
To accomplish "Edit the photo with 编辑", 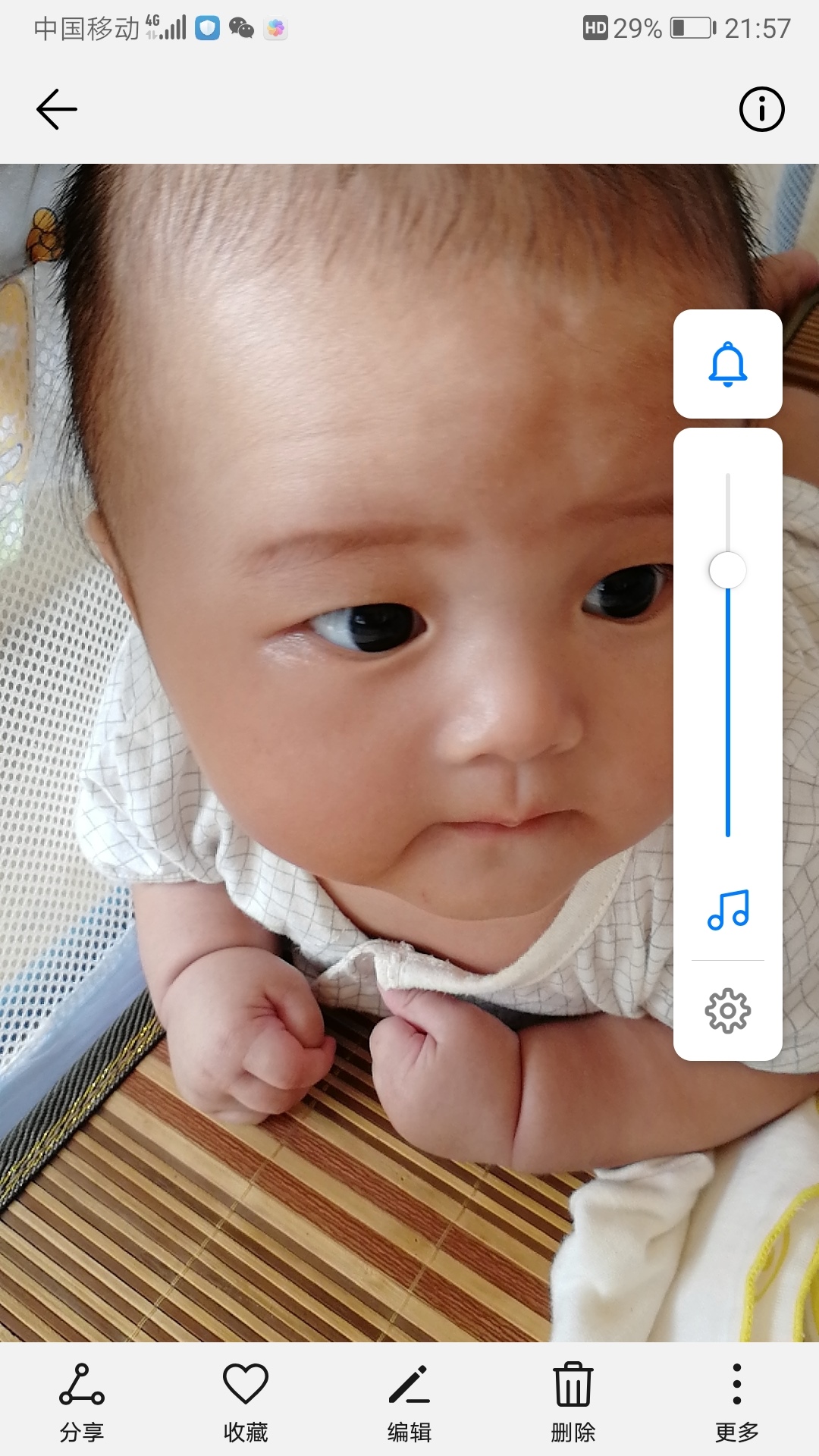I will coord(409,1401).
